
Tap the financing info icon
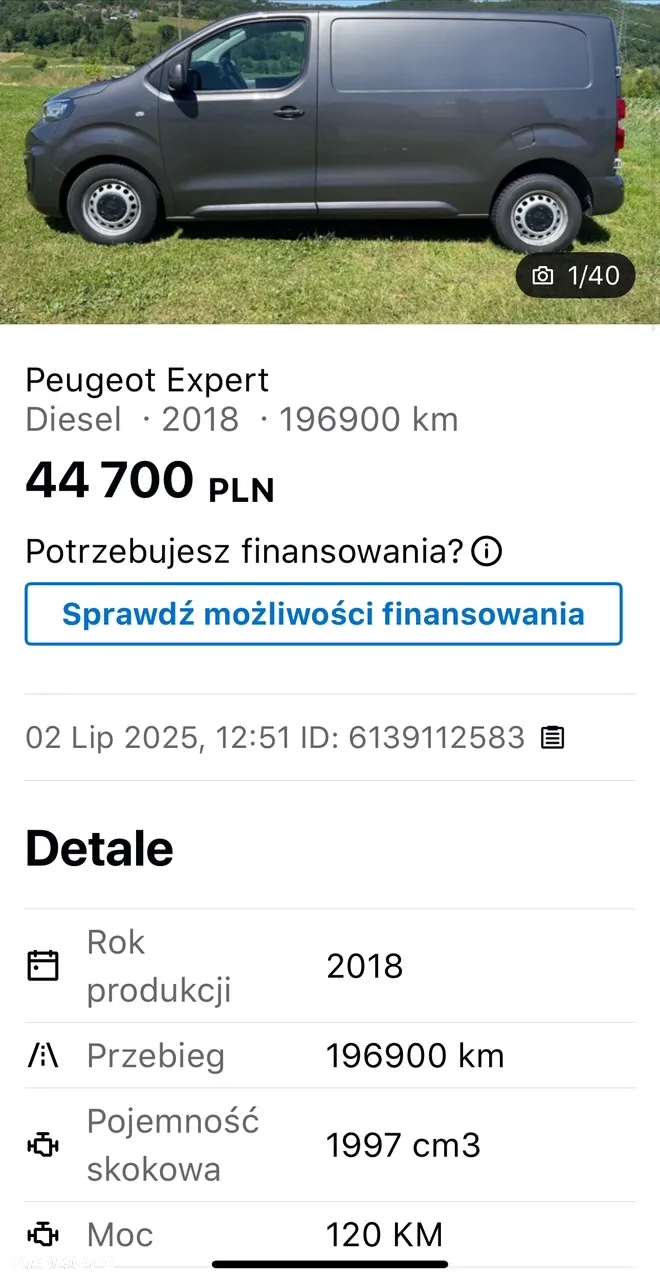(x=486, y=551)
